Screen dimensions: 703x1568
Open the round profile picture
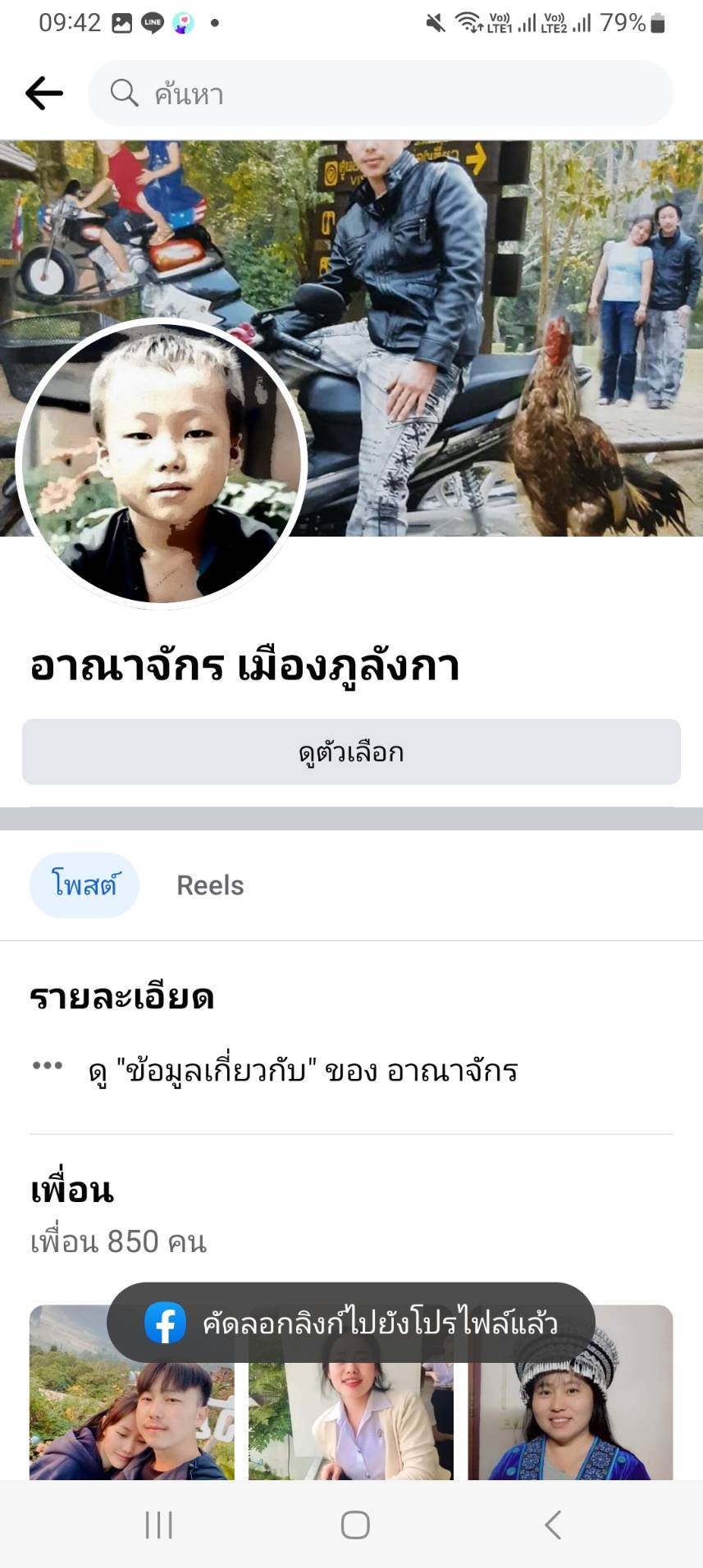(x=162, y=463)
